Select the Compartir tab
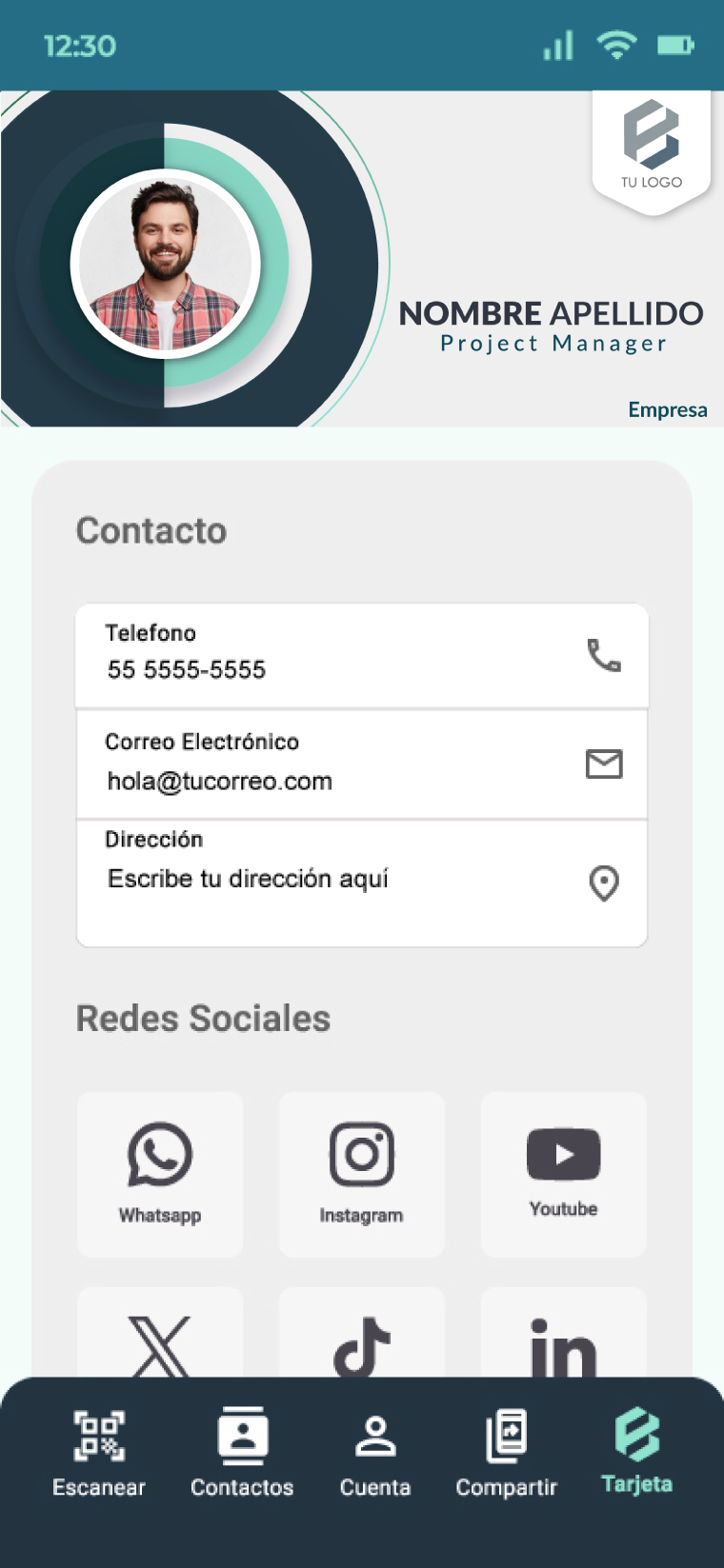 (x=506, y=1452)
